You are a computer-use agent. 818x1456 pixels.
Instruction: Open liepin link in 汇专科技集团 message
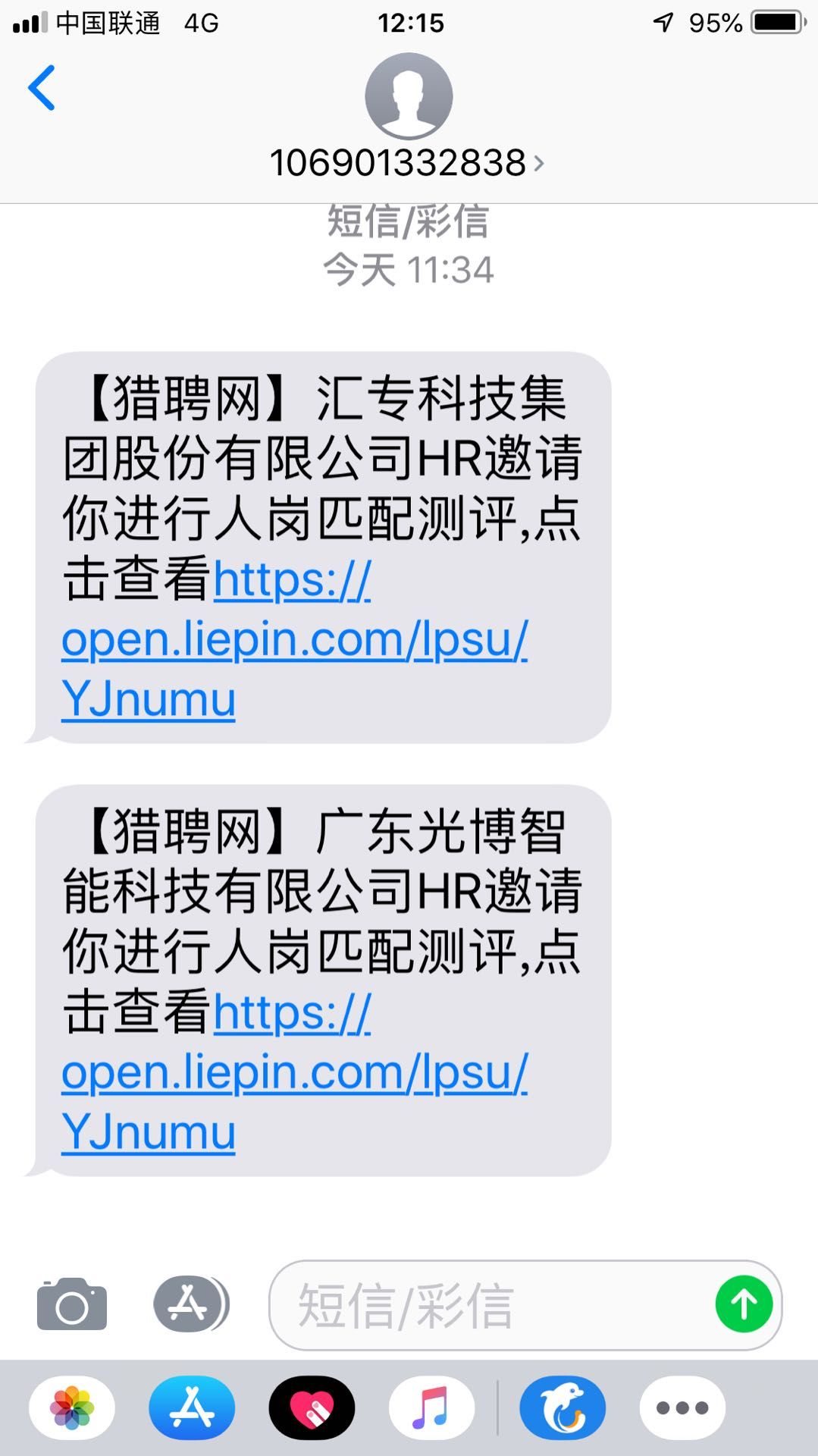coord(294,639)
